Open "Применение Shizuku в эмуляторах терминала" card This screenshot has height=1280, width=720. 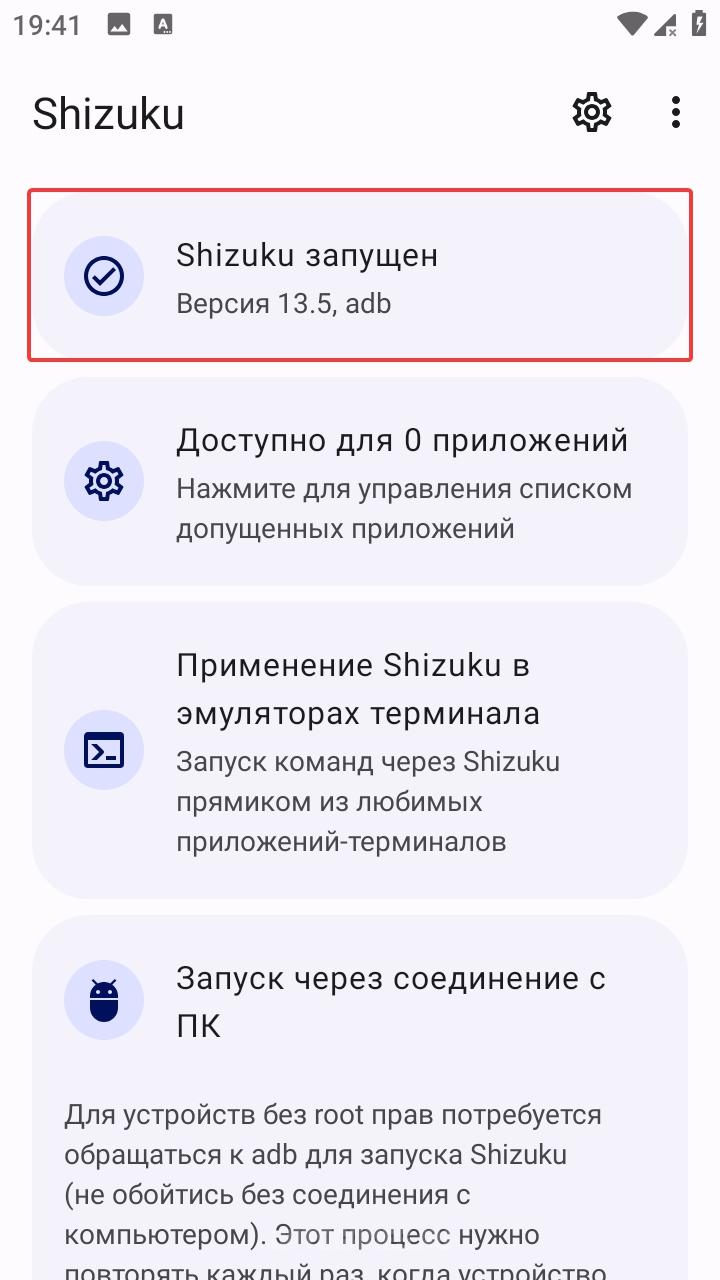[360, 750]
